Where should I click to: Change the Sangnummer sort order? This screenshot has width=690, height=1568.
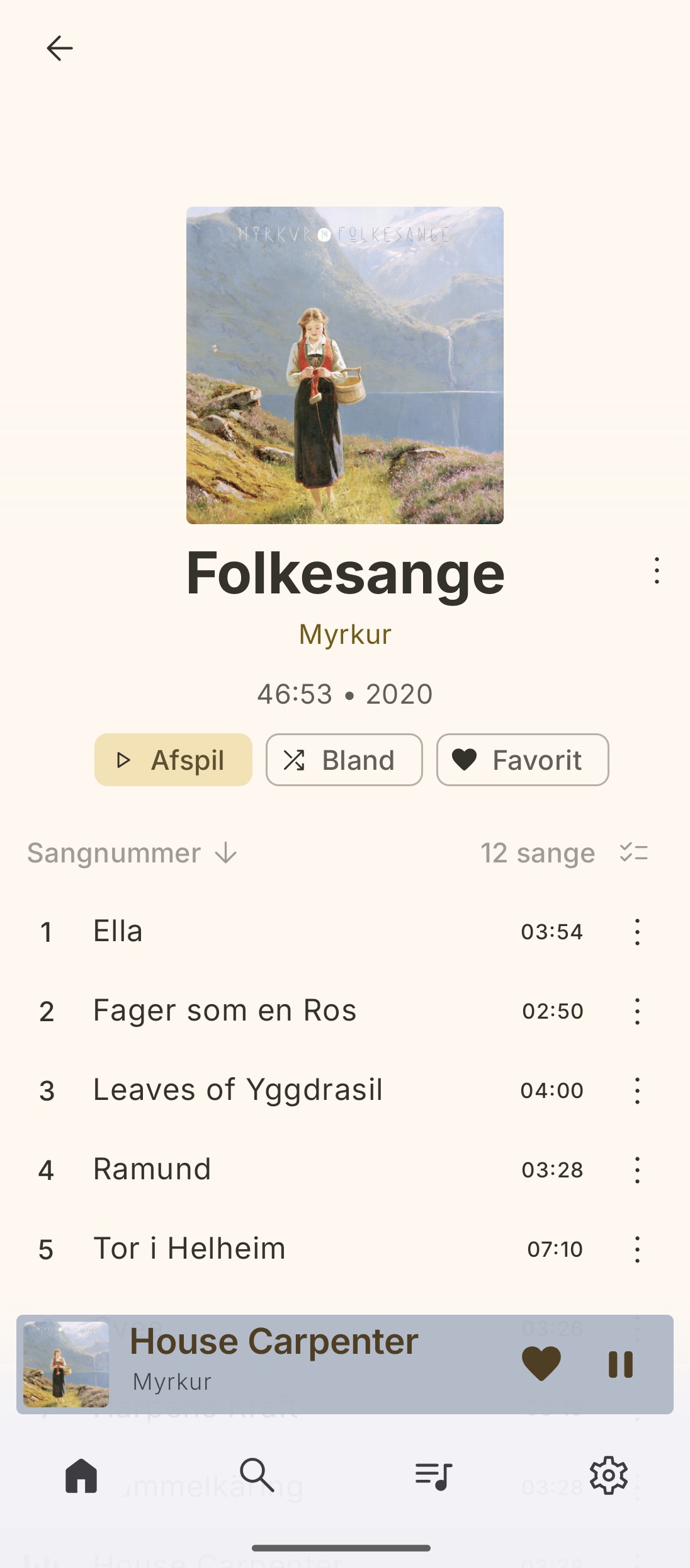[132, 854]
